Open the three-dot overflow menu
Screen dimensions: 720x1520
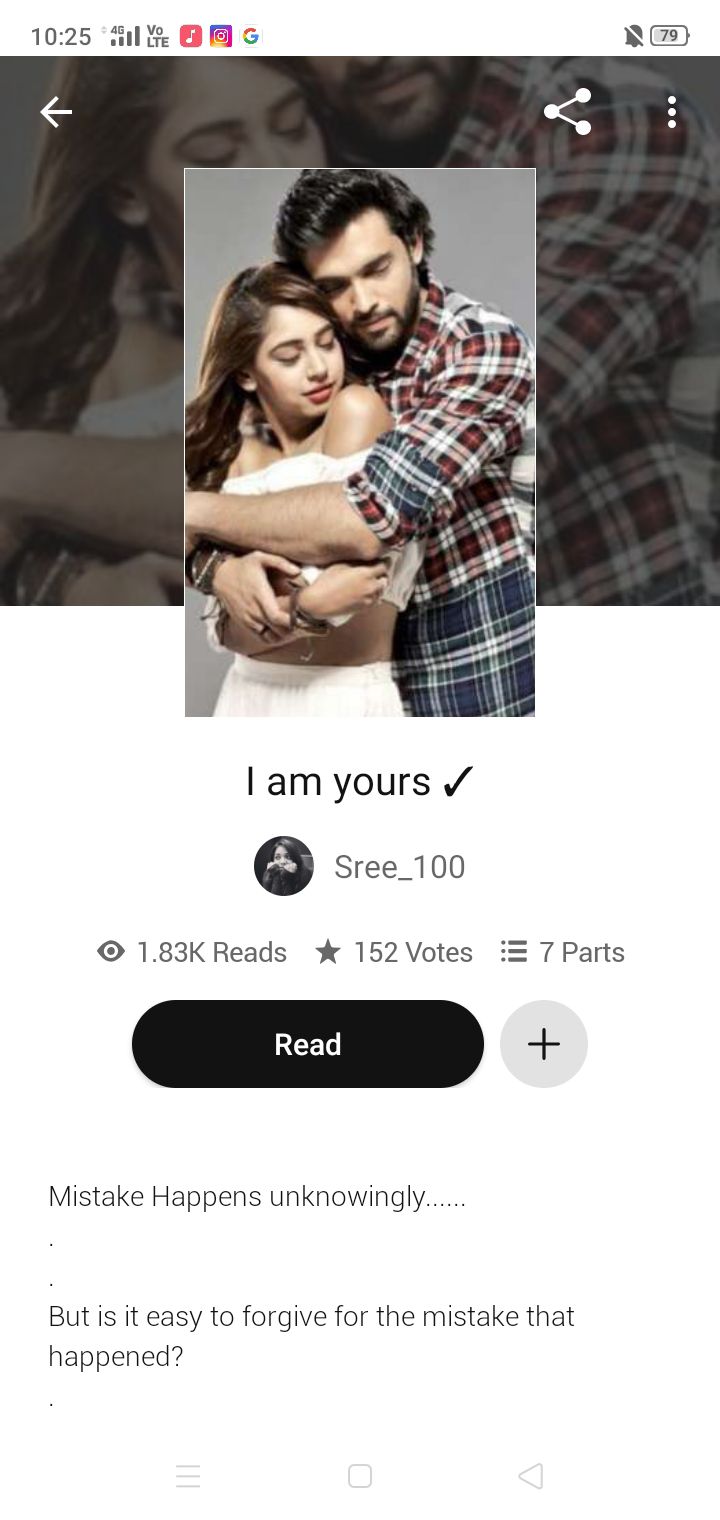click(x=671, y=112)
